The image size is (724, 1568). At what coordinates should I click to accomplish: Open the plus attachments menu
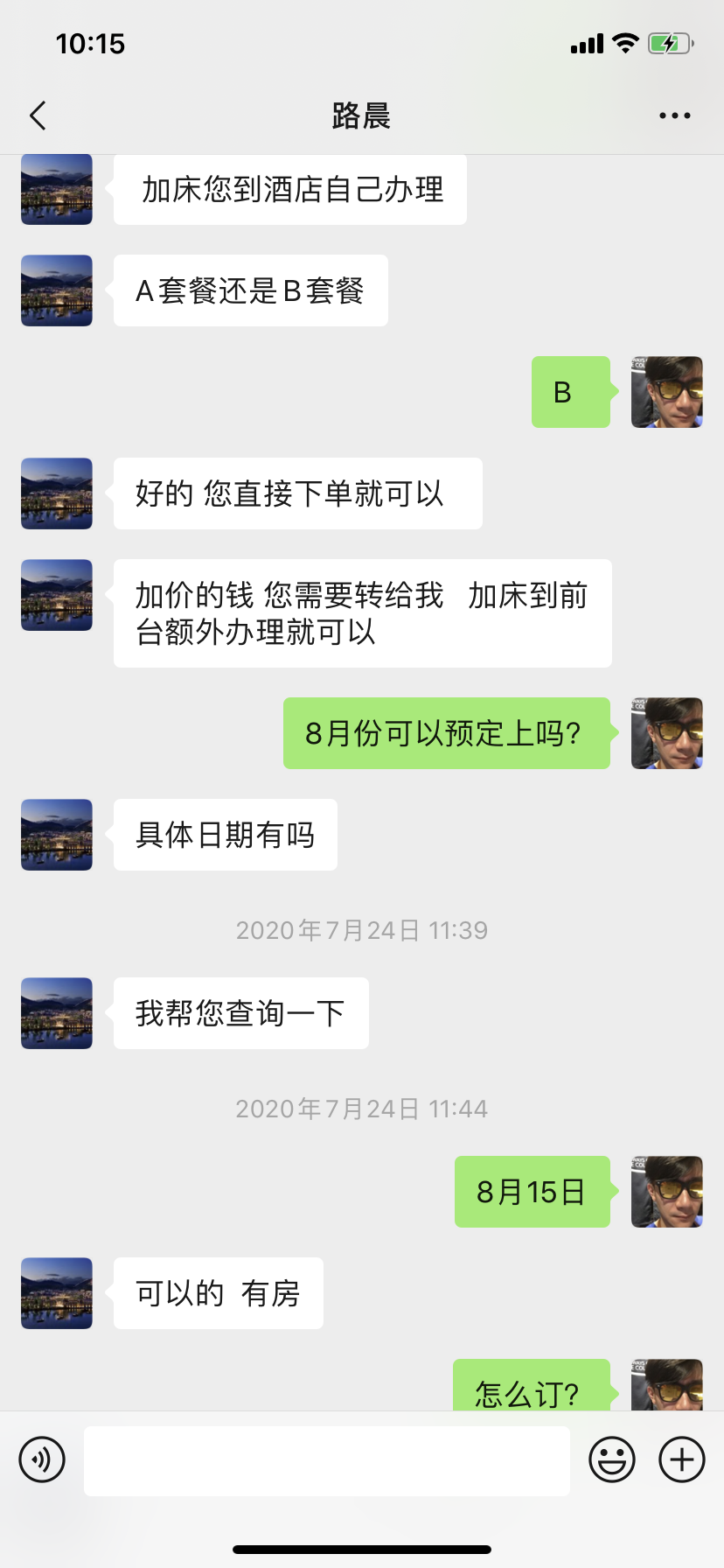point(682,1459)
